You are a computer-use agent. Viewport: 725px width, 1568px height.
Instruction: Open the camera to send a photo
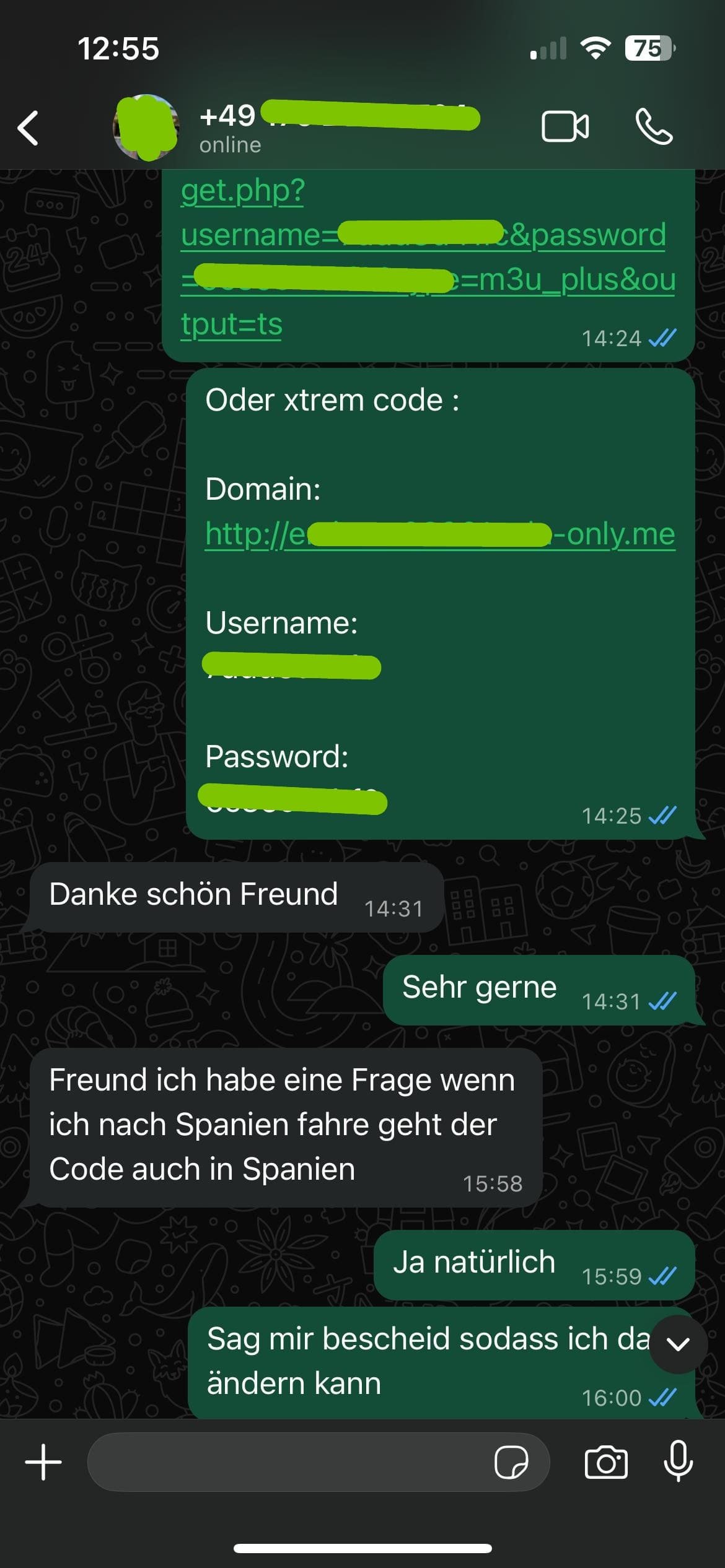point(605,1463)
